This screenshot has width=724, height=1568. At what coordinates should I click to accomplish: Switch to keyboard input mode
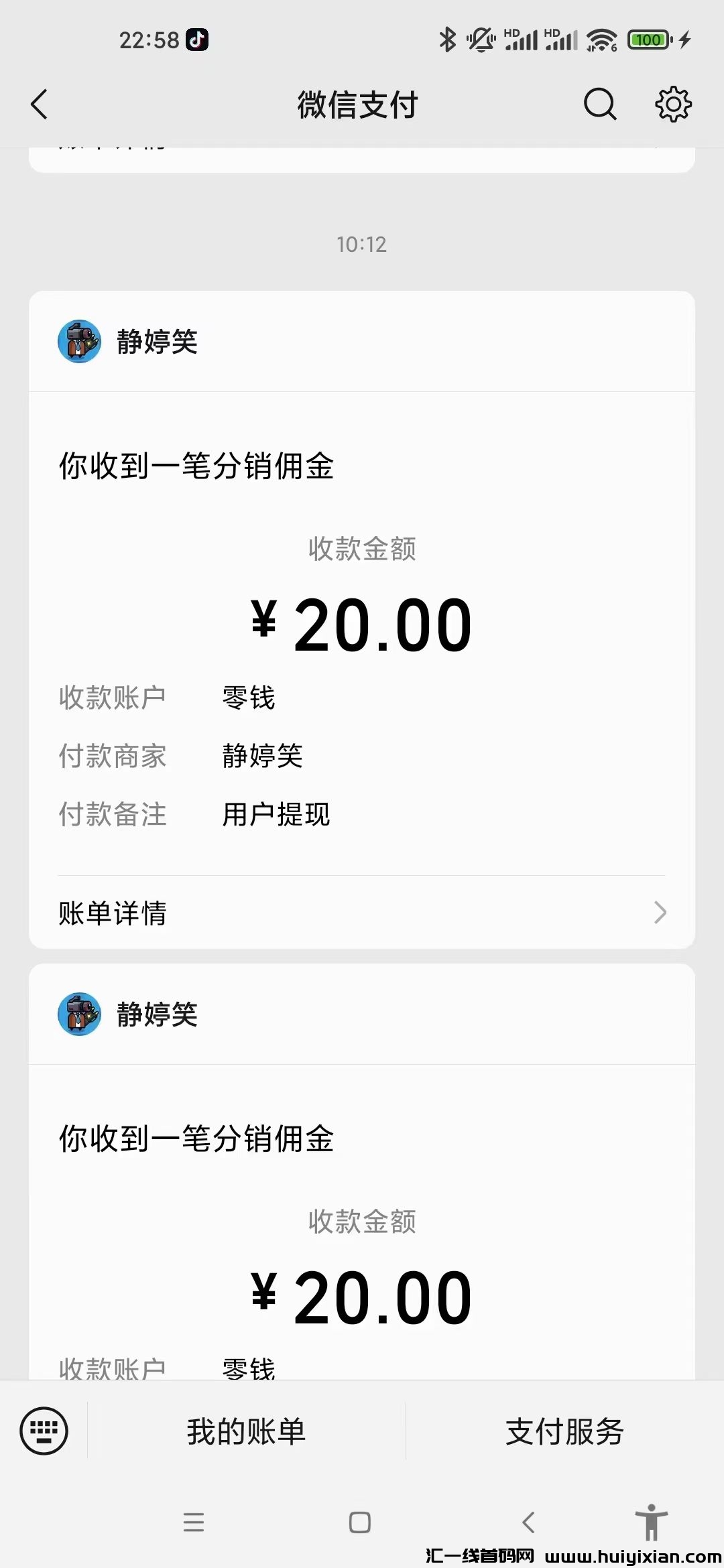coord(44,1431)
